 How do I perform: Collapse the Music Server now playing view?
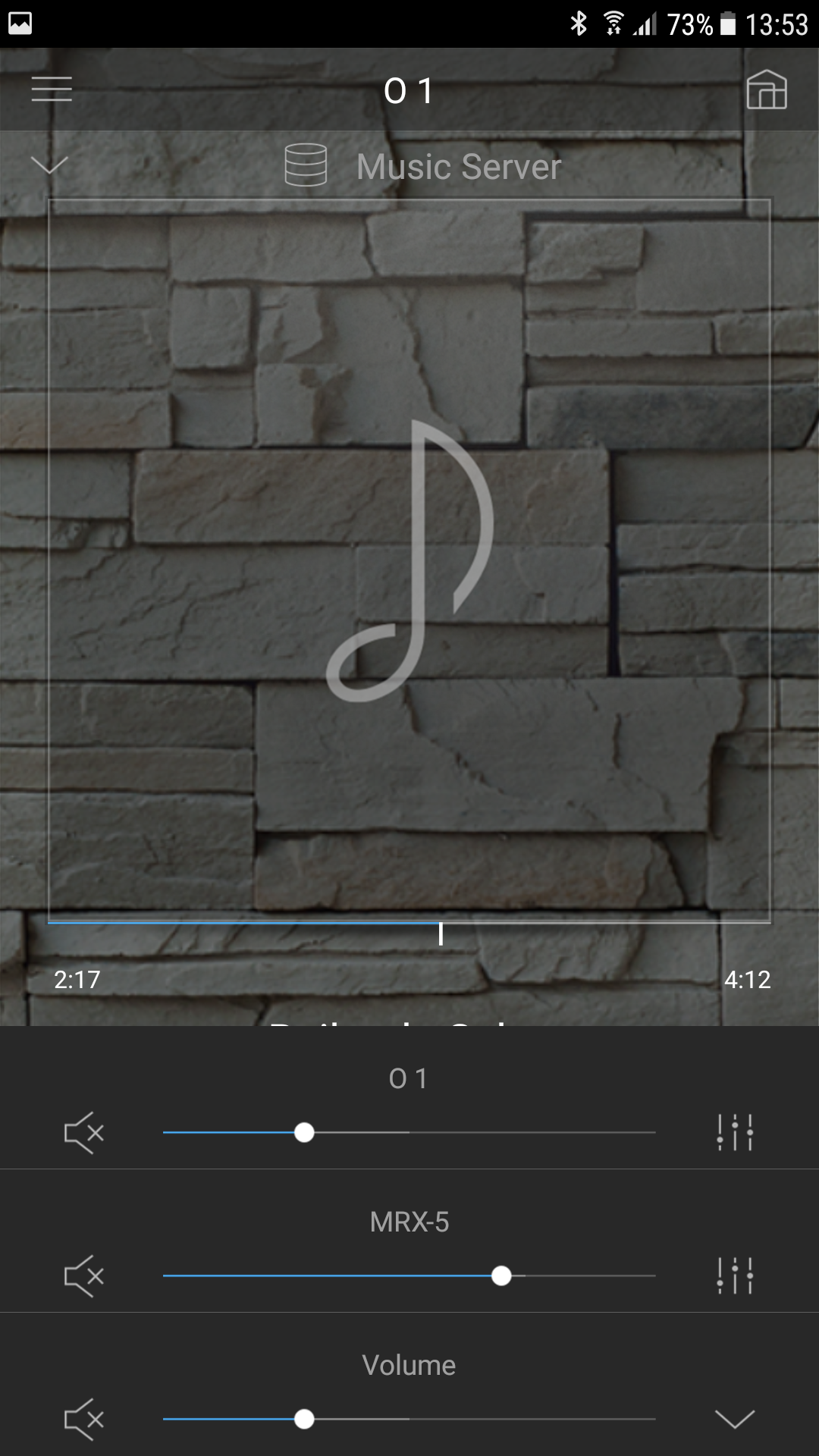tap(49, 165)
